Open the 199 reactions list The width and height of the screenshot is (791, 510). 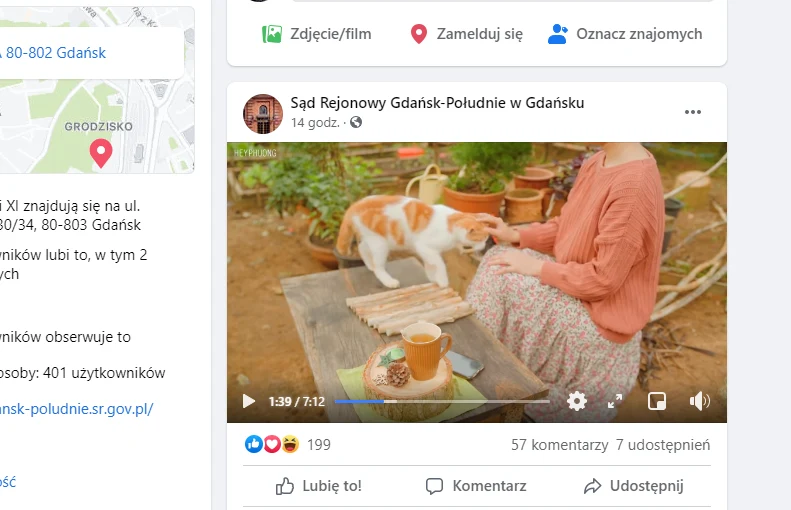[318, 444]
